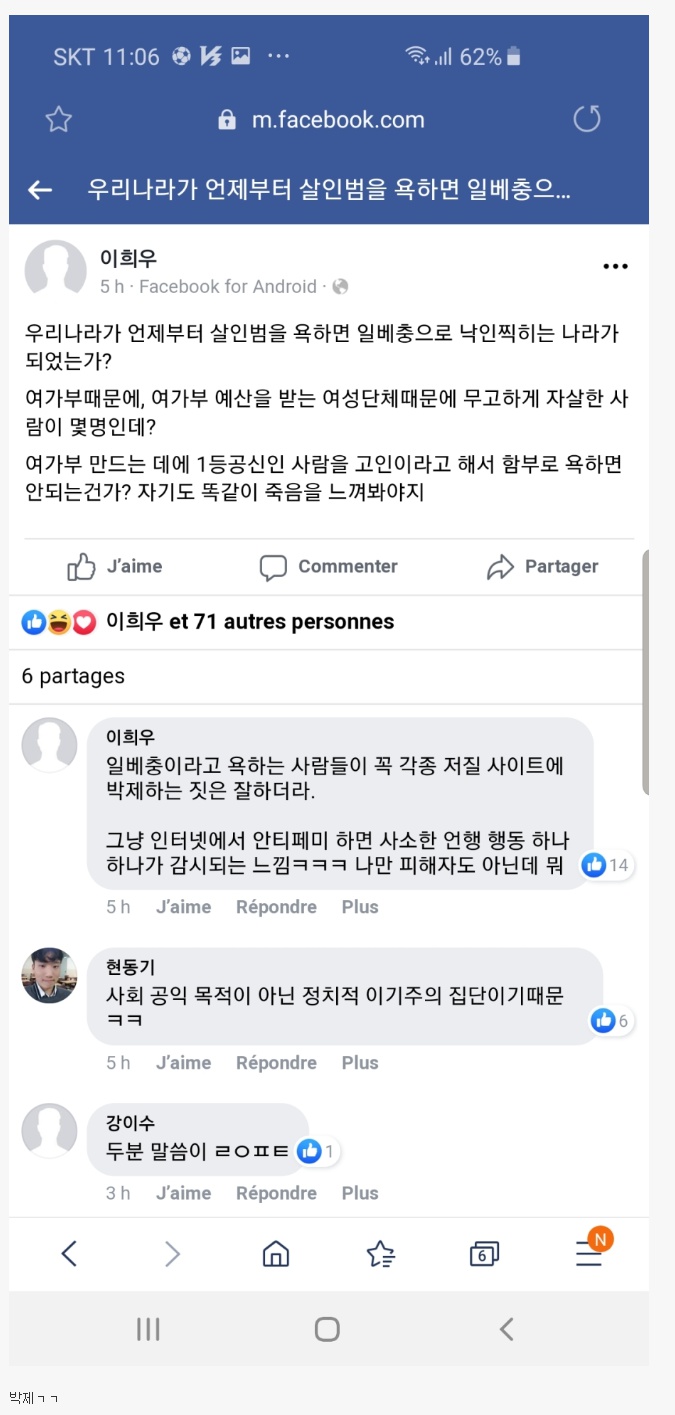Like 강이수's comment with J'aime
The image size is (675, 1415).
(x=183, y=1193)
